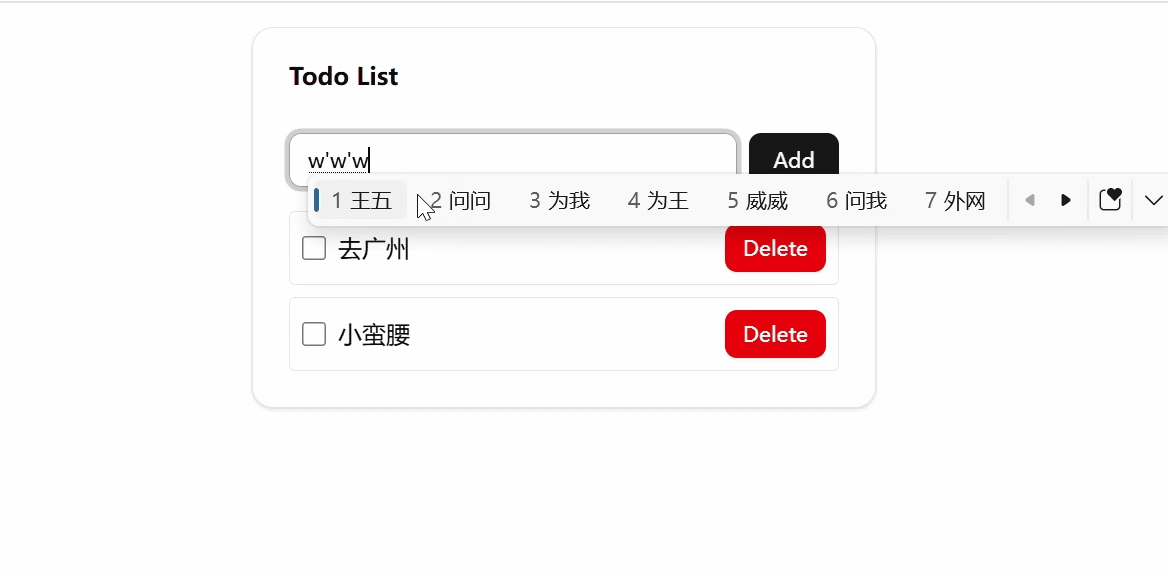The image size is (1168, 576).
Task: Mark 小蛮腰 as done
Action: [x=314, y=334]
